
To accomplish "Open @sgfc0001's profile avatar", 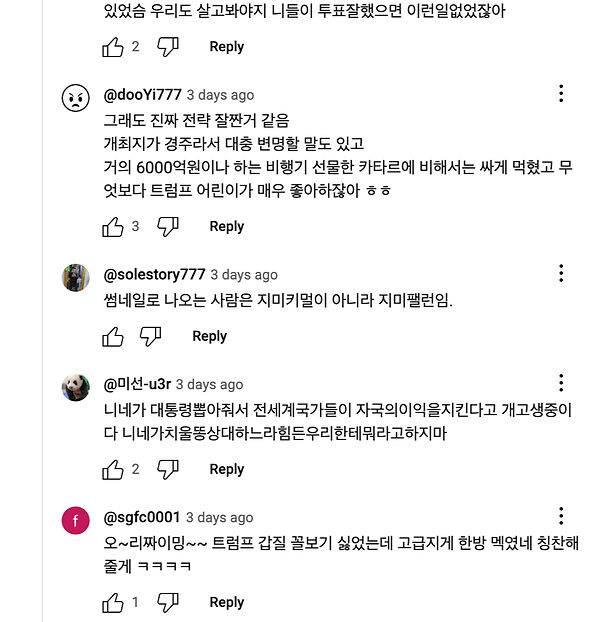I will click(76, 522).
